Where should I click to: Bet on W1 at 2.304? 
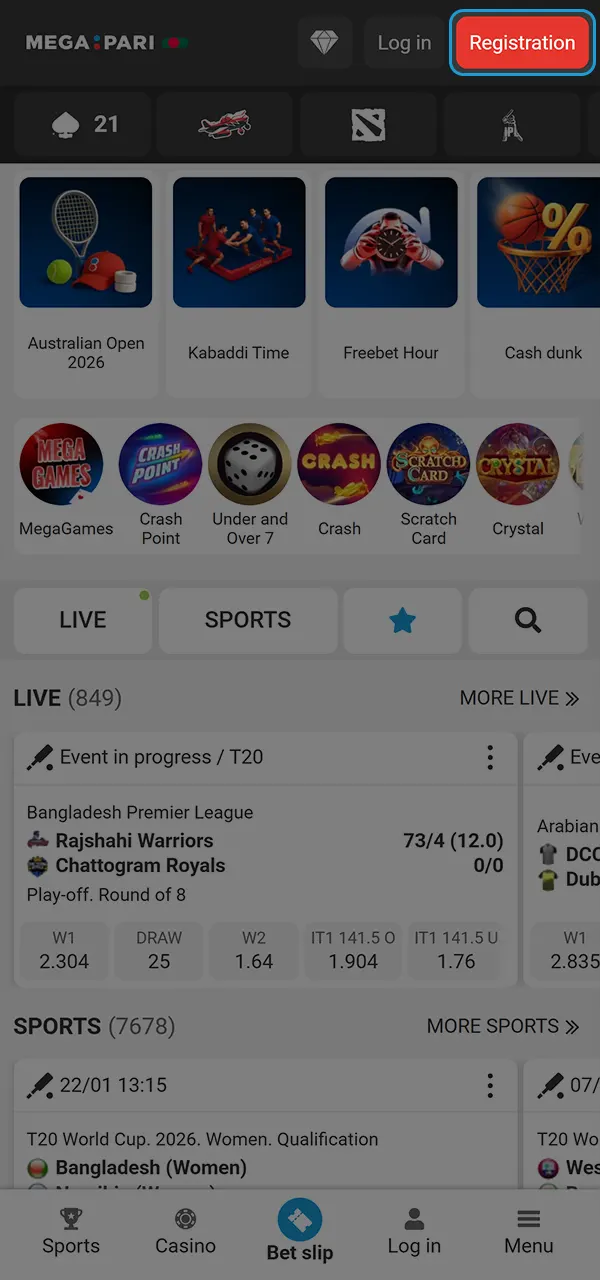point(64,951)
